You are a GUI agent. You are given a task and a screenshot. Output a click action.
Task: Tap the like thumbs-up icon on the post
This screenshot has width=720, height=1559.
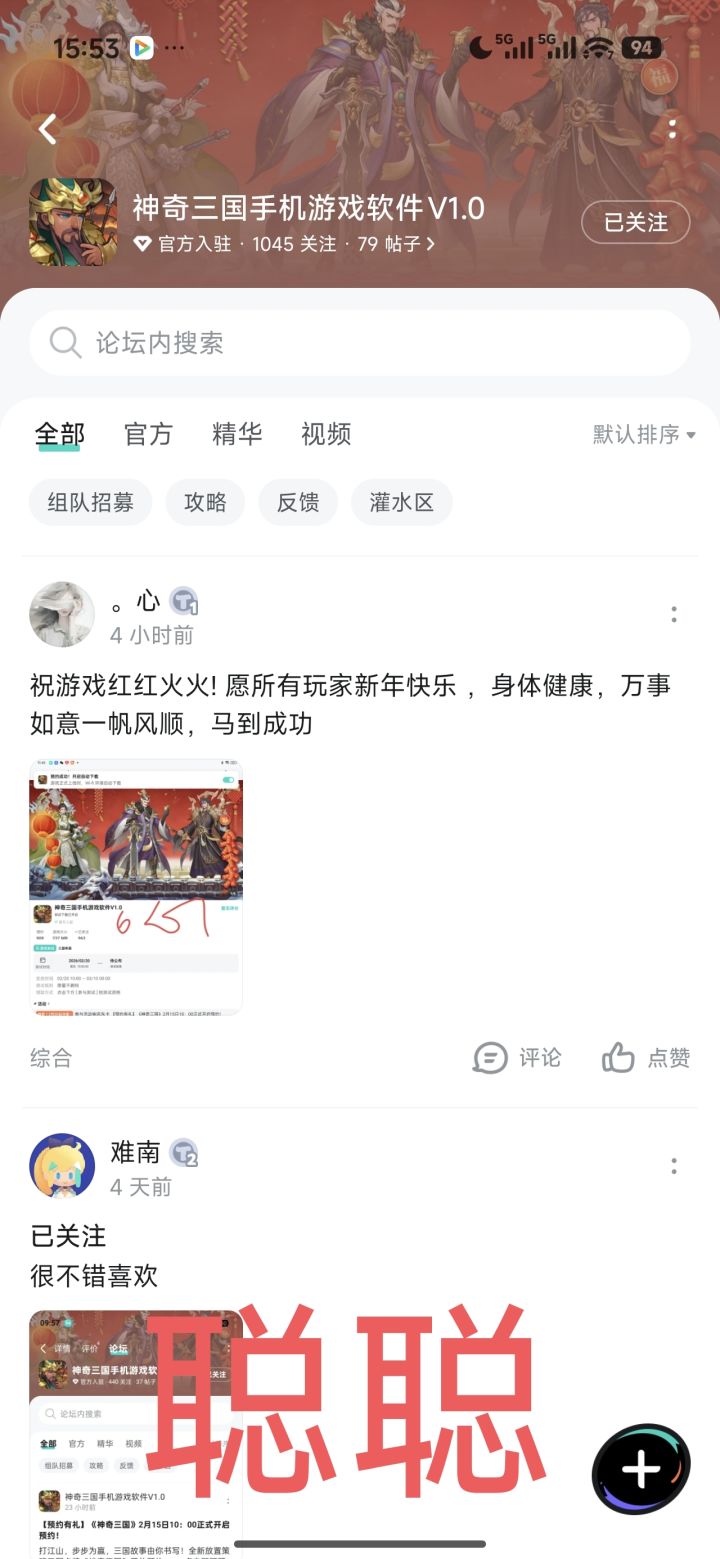click(618, 1058)
